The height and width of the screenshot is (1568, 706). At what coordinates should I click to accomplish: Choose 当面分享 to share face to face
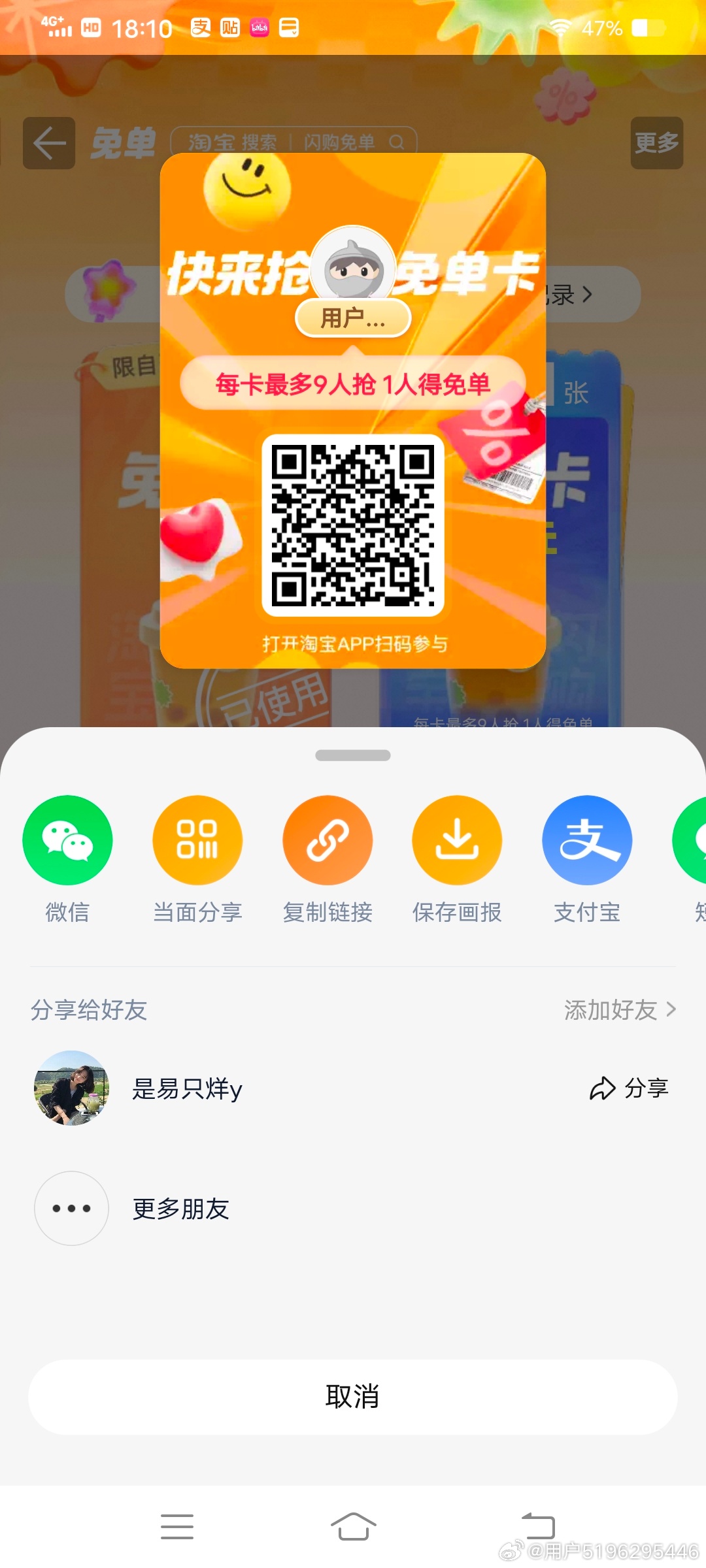tap(197, 840)
